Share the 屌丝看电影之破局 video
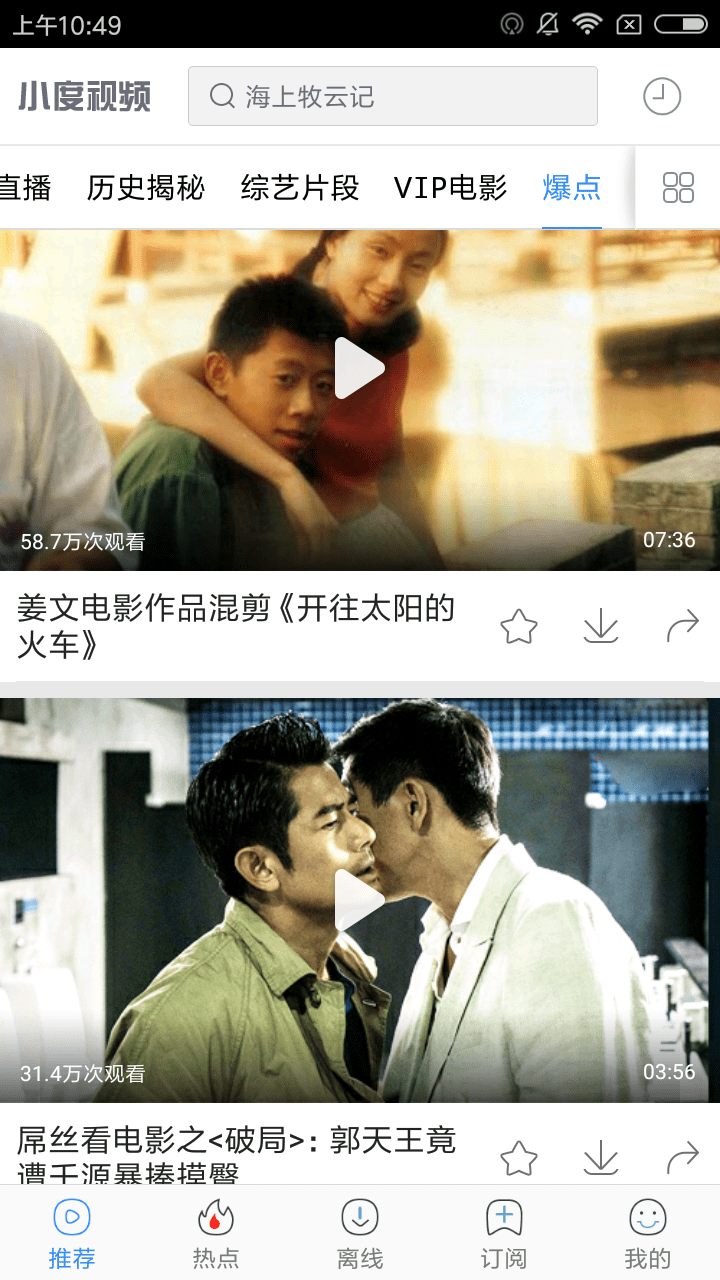 point(682,1158)
